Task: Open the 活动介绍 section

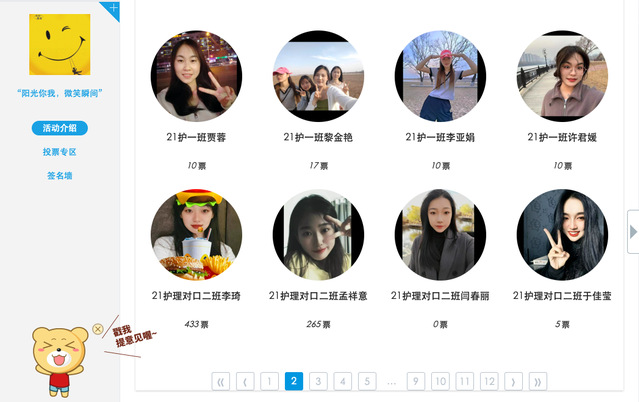Action: point(59,128)
